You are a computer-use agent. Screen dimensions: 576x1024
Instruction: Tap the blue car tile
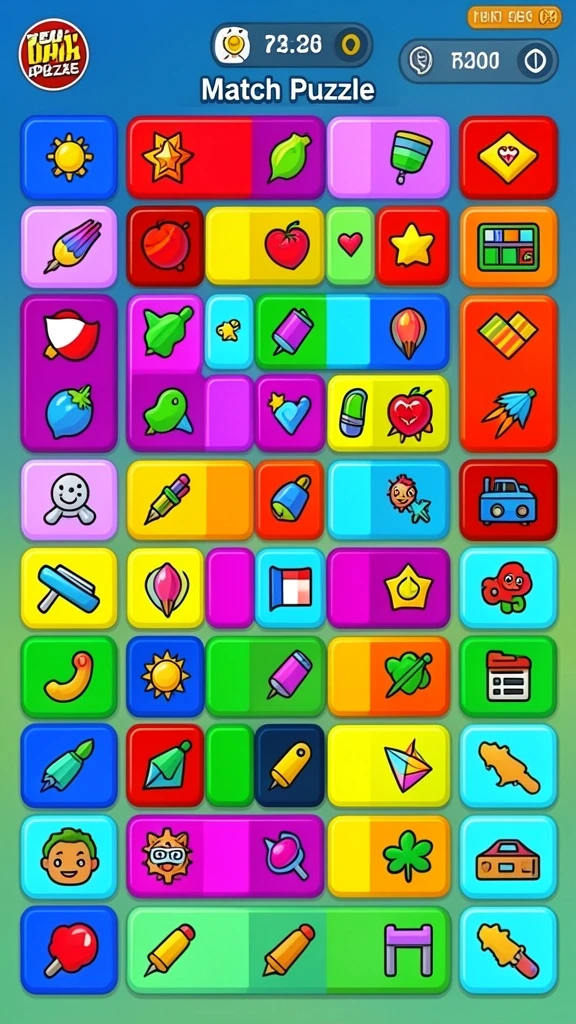coord(508,500)
